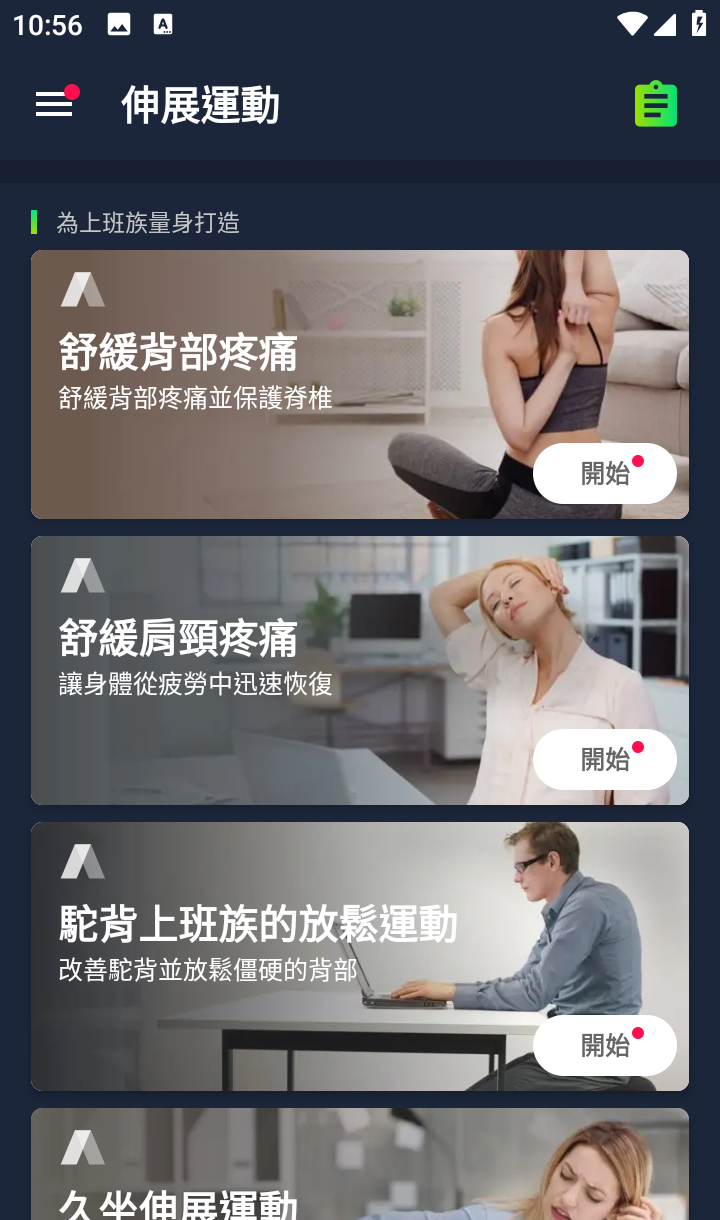Open the hamburger drawer menu
The width and height of the screenshot is (720, 1220).
pos(55,104)
